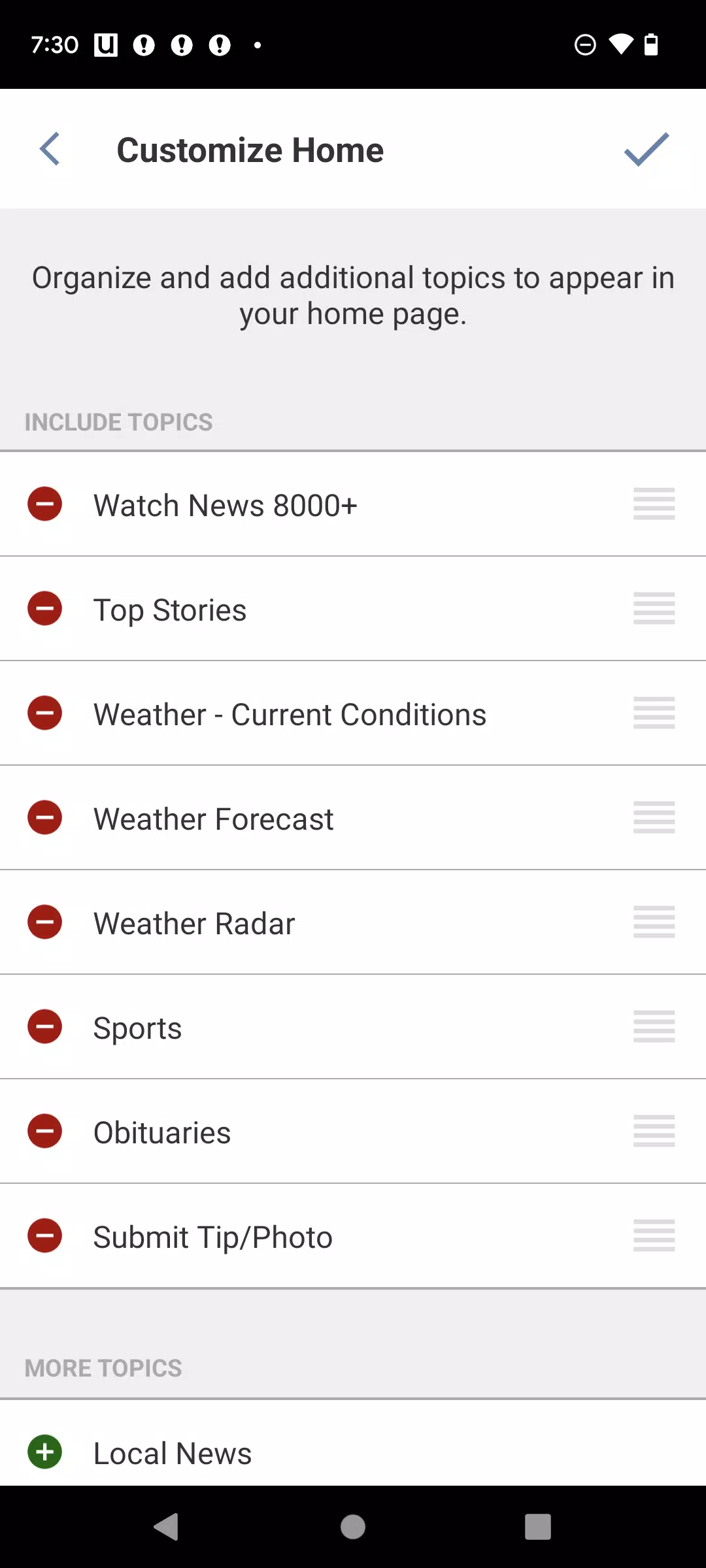The image size is (706, 1568).
Task: Tap the checkmark to save customizations
Action: pos(645,150)
